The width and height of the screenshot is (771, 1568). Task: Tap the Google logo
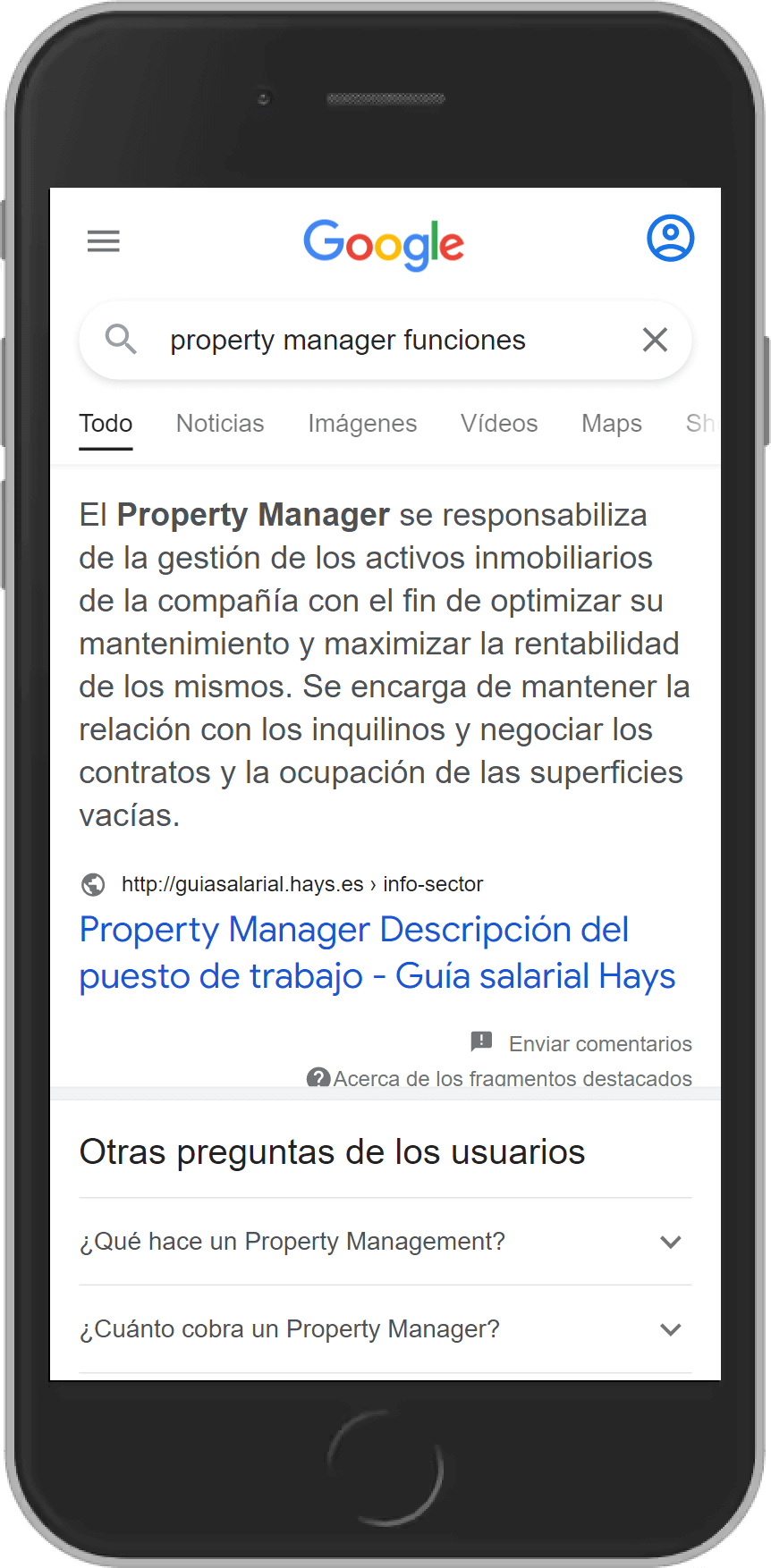tap(384, 243)
